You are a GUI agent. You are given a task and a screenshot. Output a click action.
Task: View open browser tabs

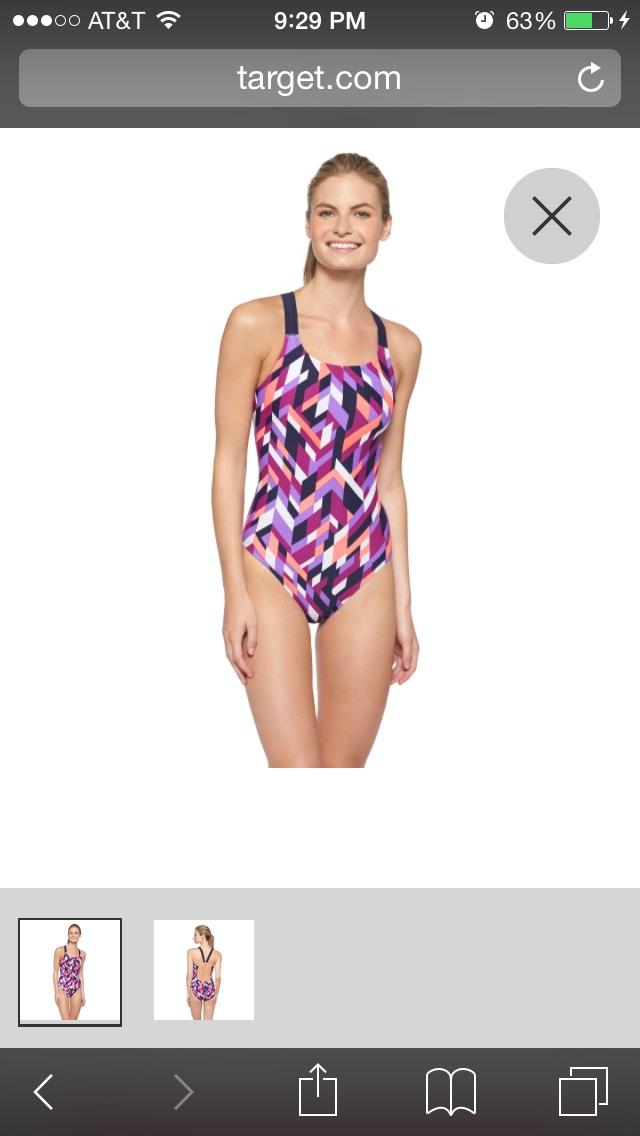[583, 1091]
